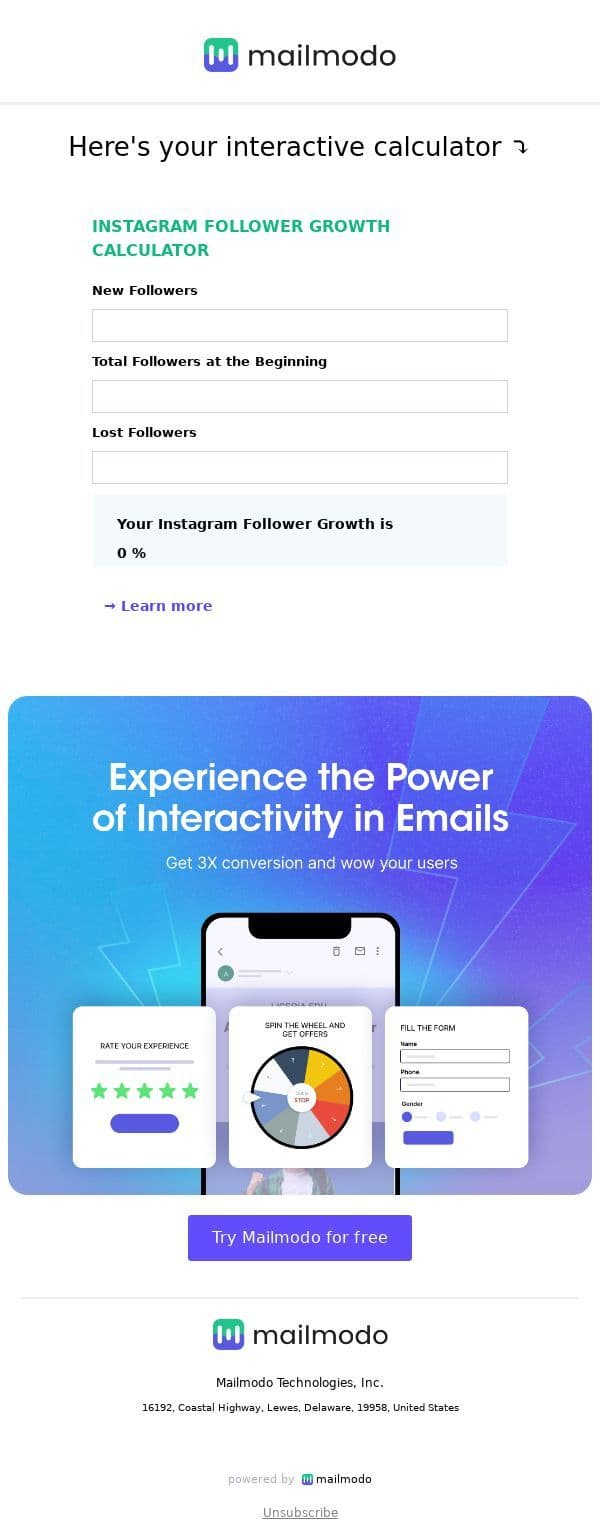Open the Learn more link
This screenshot has height=1522, width=600.
[159, 606]
